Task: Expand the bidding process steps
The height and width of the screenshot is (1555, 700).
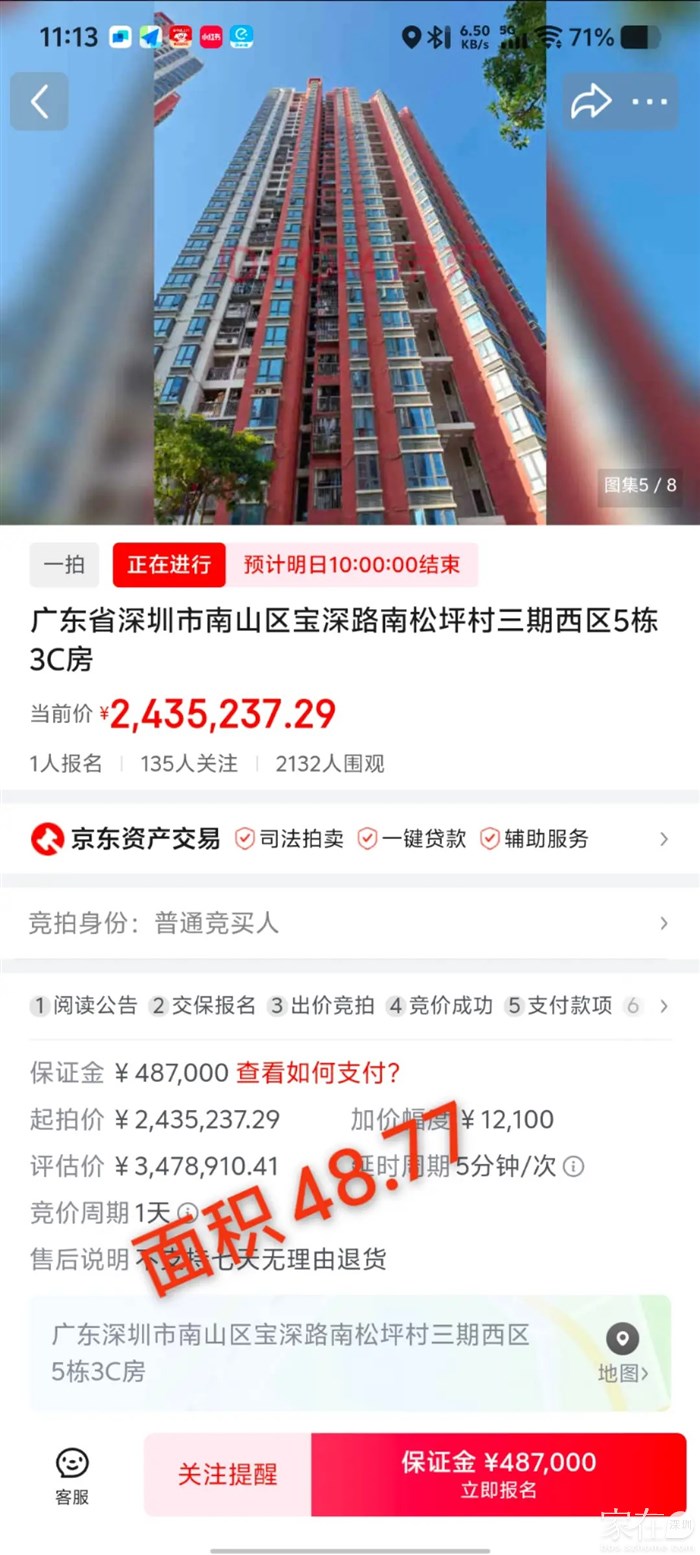Action: (x=664, y=1006)
